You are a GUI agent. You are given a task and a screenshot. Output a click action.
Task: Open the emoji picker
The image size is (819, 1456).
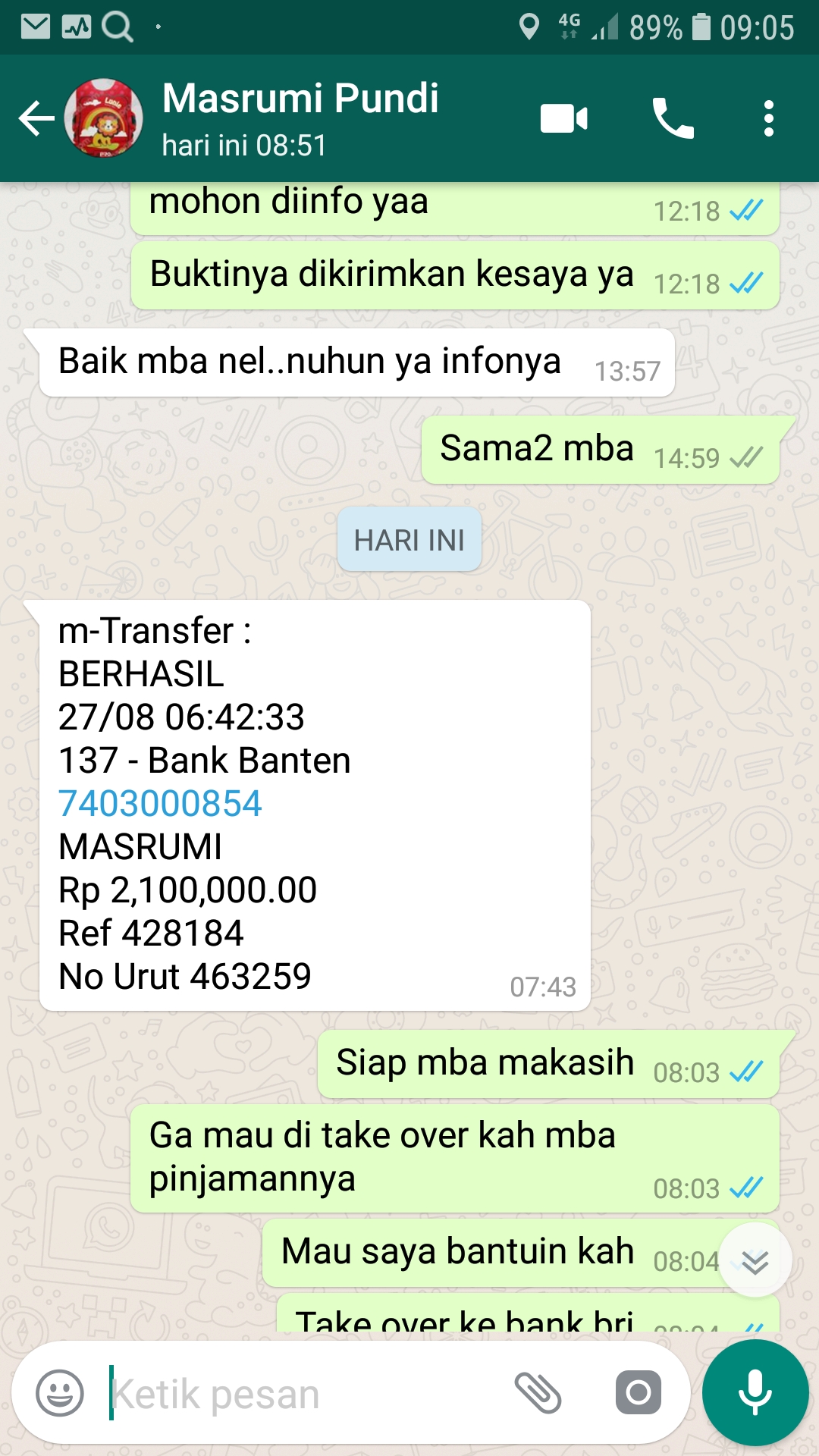(60, 1393)
